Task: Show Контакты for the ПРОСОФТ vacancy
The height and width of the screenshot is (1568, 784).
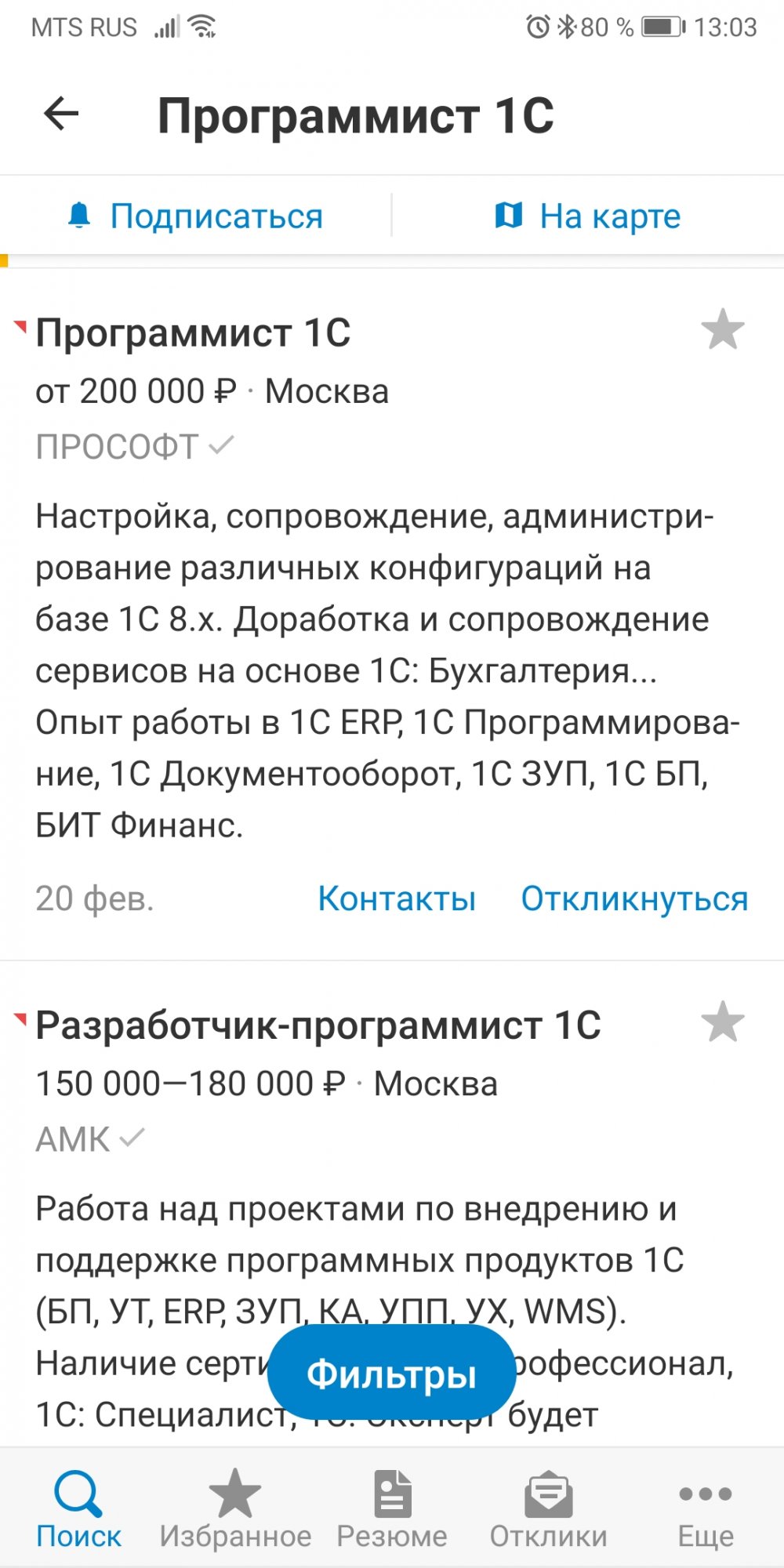Action: (x=397, y=898)
